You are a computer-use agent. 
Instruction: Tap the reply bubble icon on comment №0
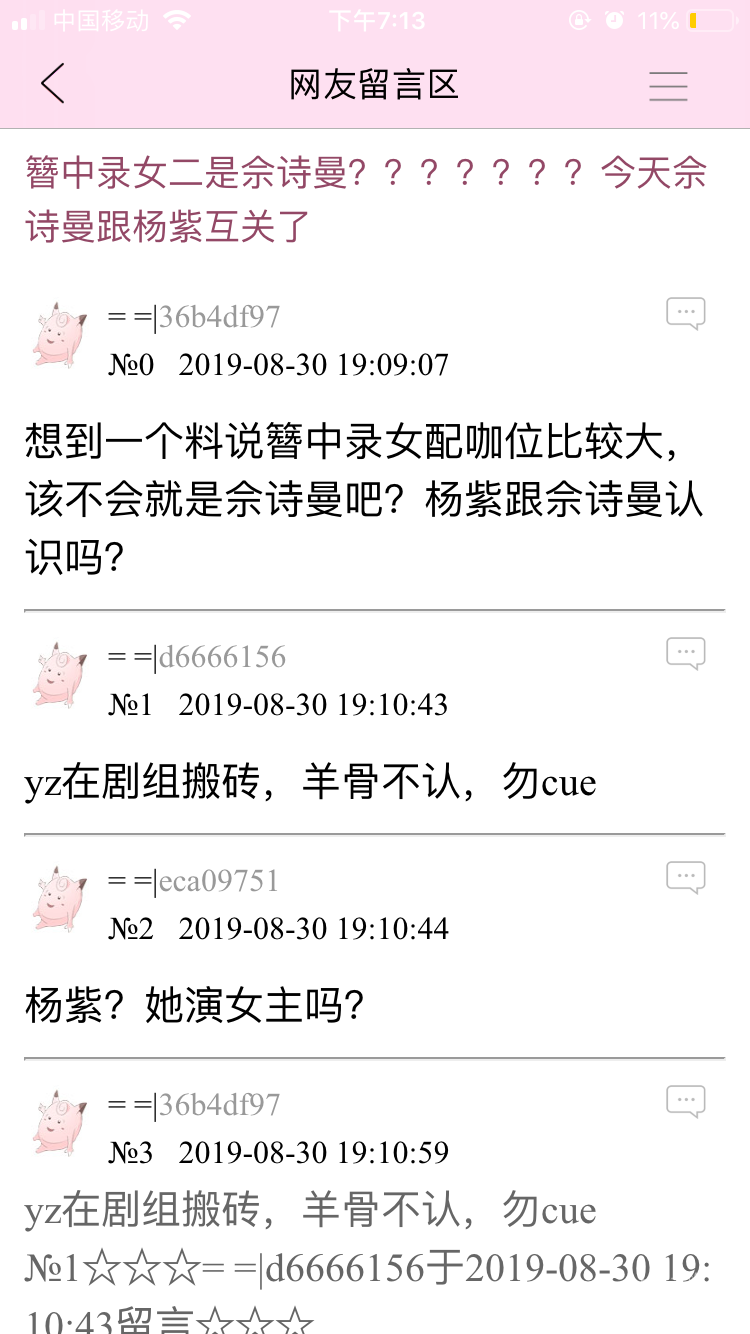[x=686, y=311]
